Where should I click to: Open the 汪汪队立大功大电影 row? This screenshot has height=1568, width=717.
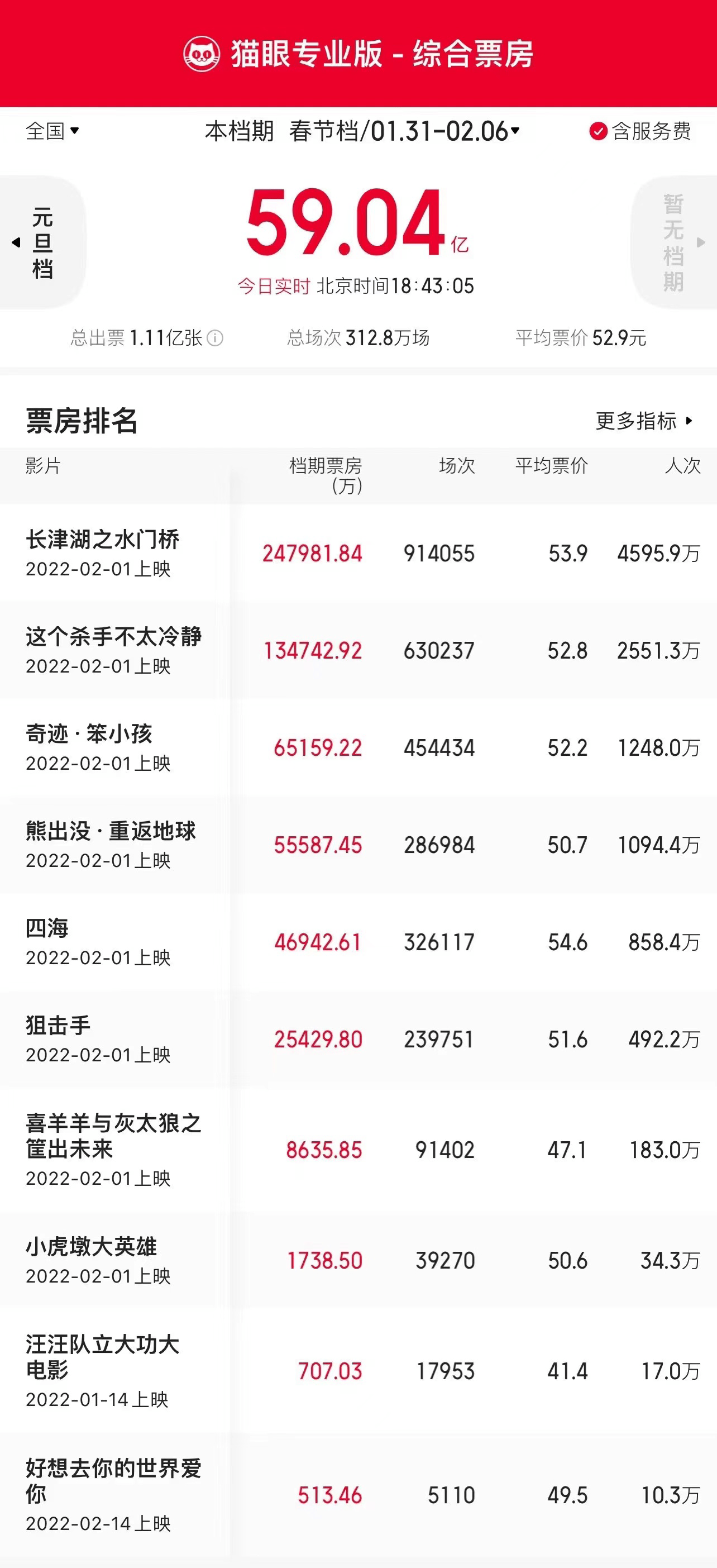(x=358, y=1371)
